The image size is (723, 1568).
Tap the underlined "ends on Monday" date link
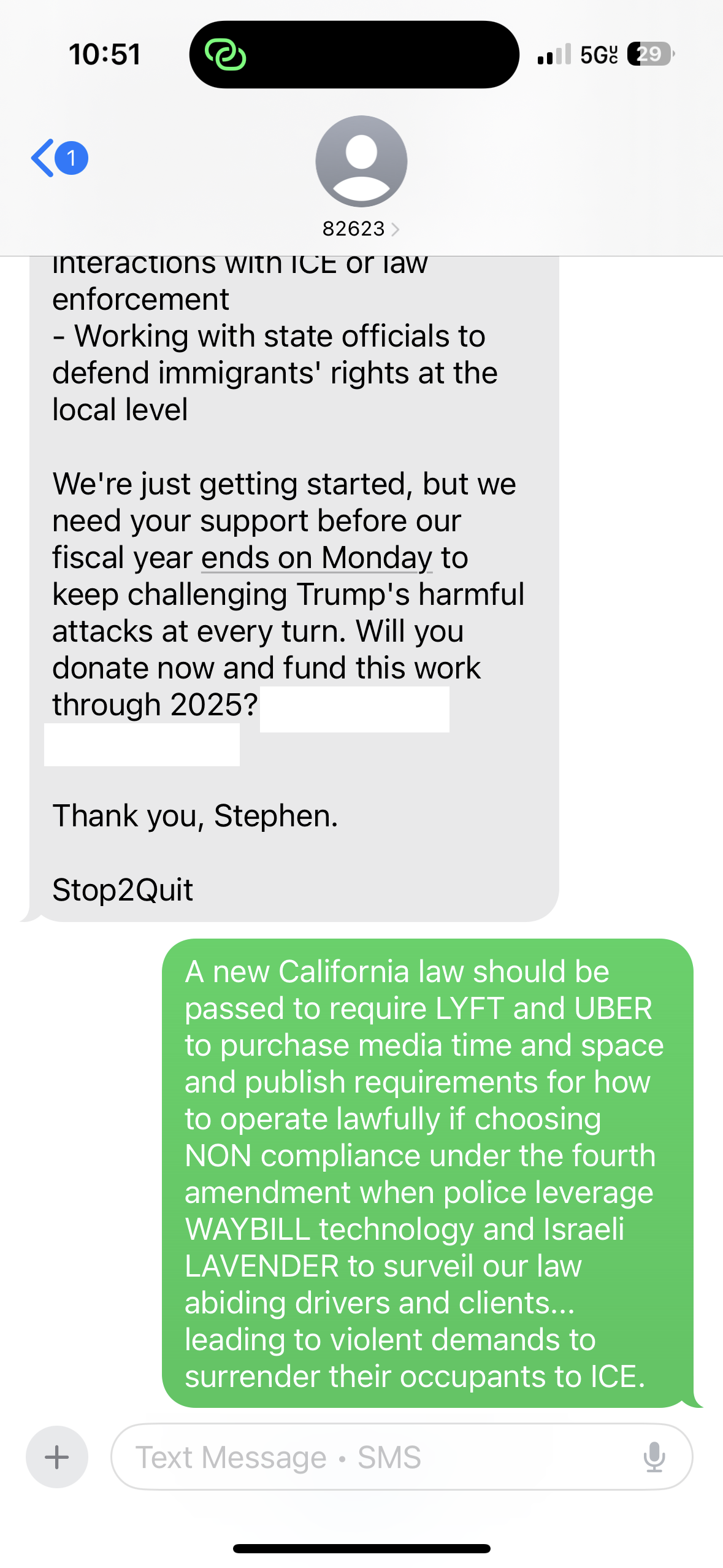pyautogui.click(x=316, y=558)
